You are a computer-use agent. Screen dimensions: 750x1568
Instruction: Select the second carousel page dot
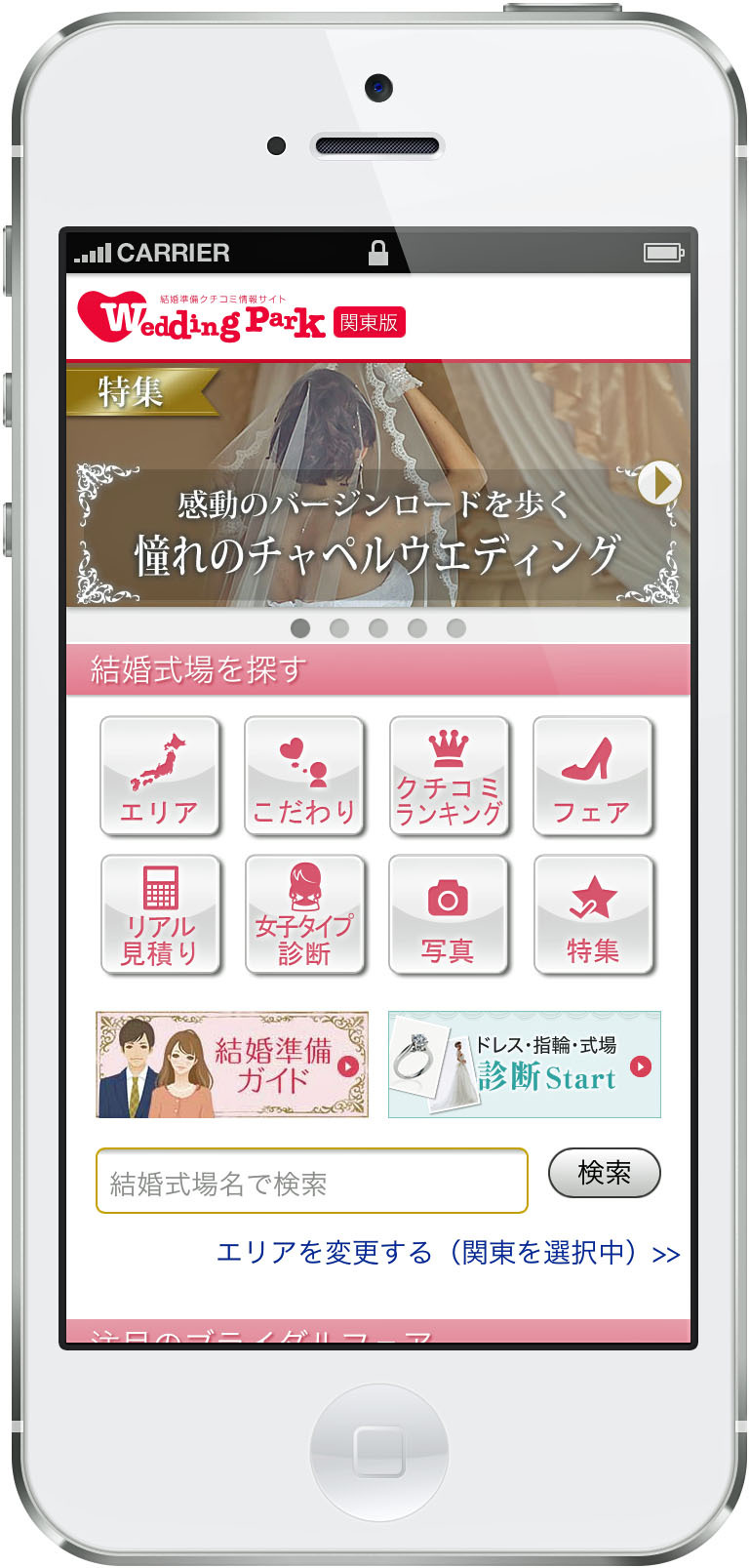point(339,627)
